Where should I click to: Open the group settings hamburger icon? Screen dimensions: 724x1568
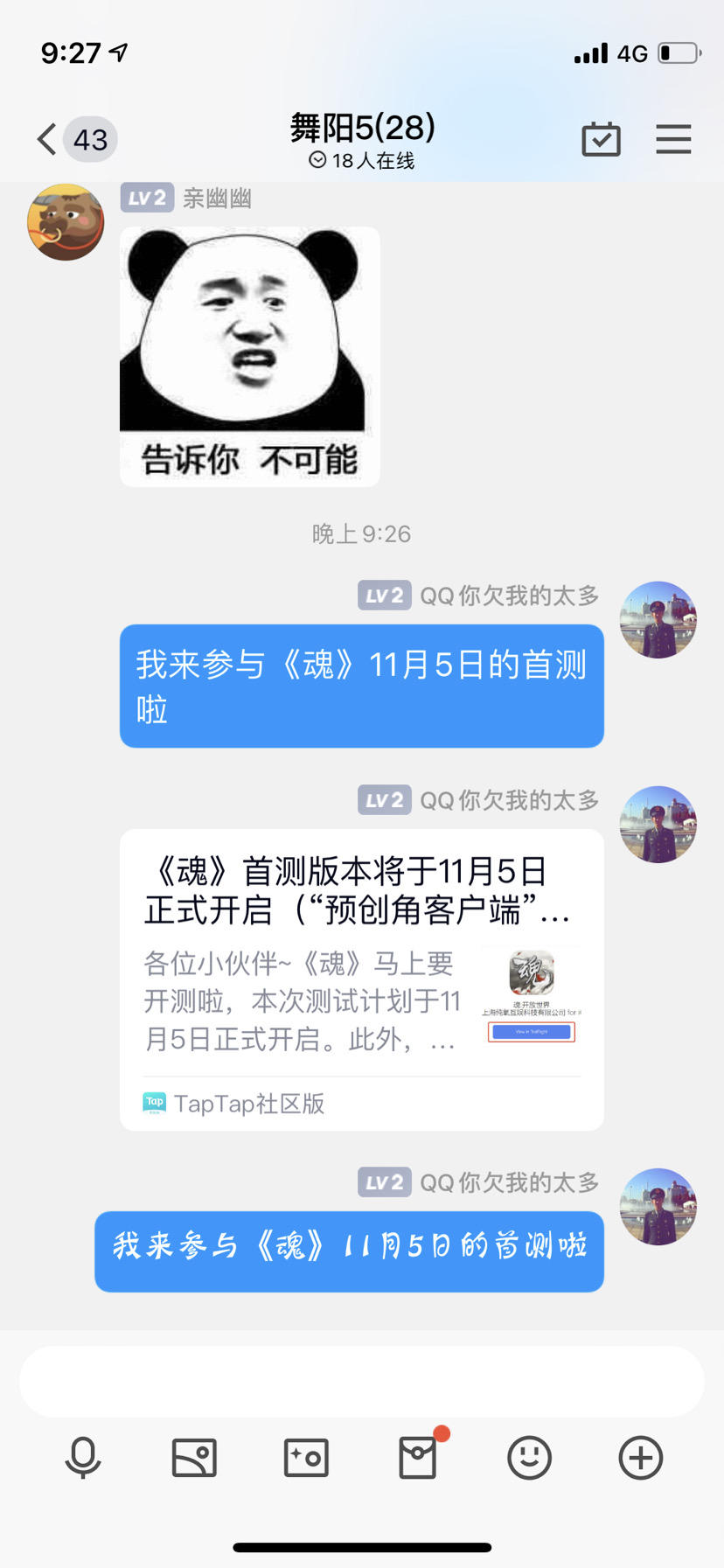[x=673, y=139]
